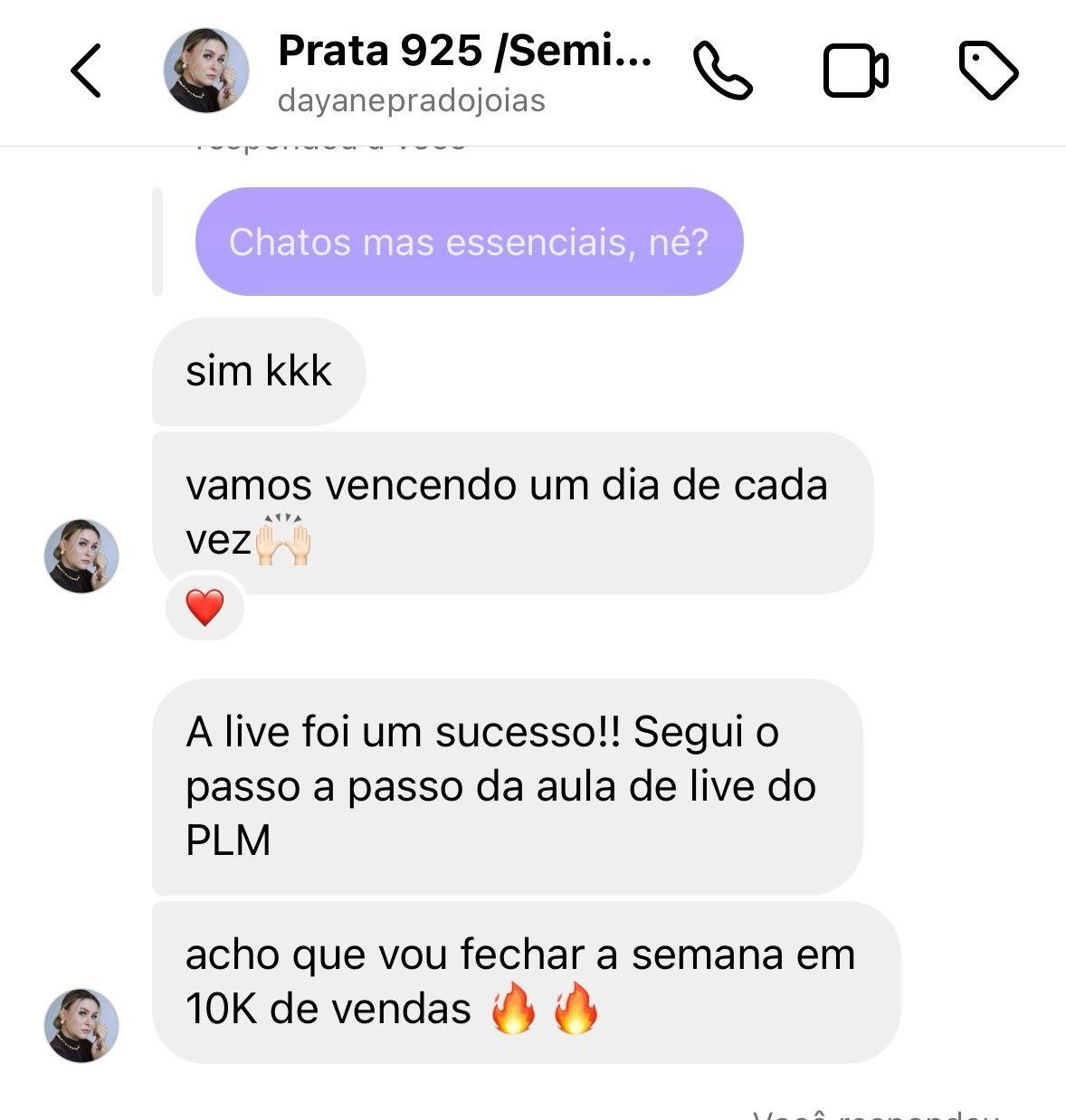
Task: Open sender avatar beside 'vamos vencendo' message
Action: tap(81, 555)
